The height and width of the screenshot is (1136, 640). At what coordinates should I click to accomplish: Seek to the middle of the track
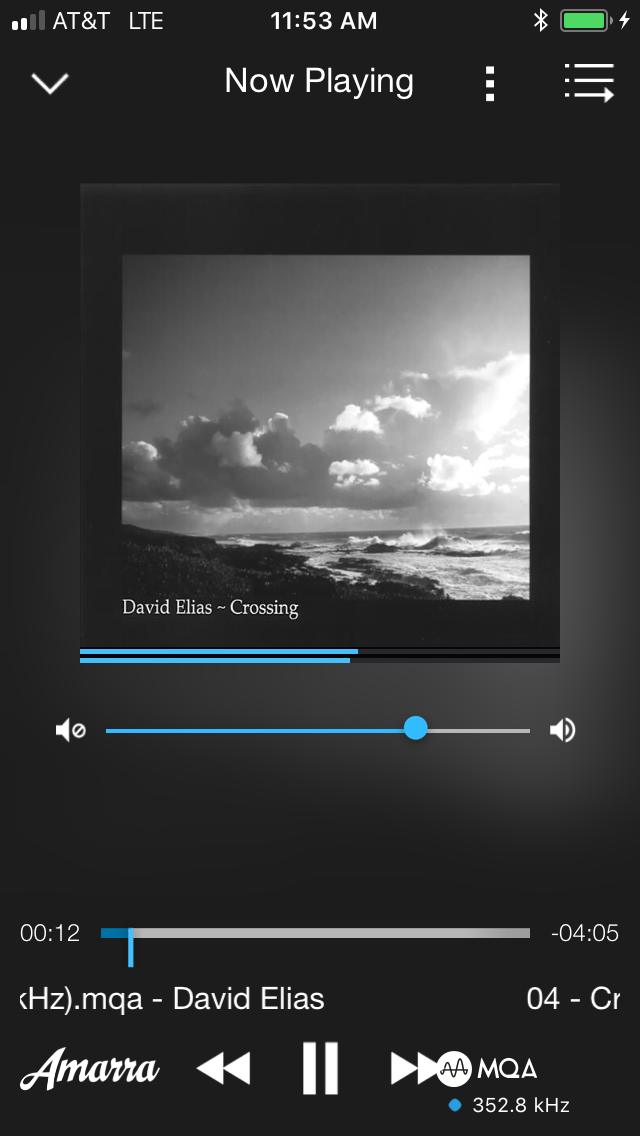(x=316, y=933)
